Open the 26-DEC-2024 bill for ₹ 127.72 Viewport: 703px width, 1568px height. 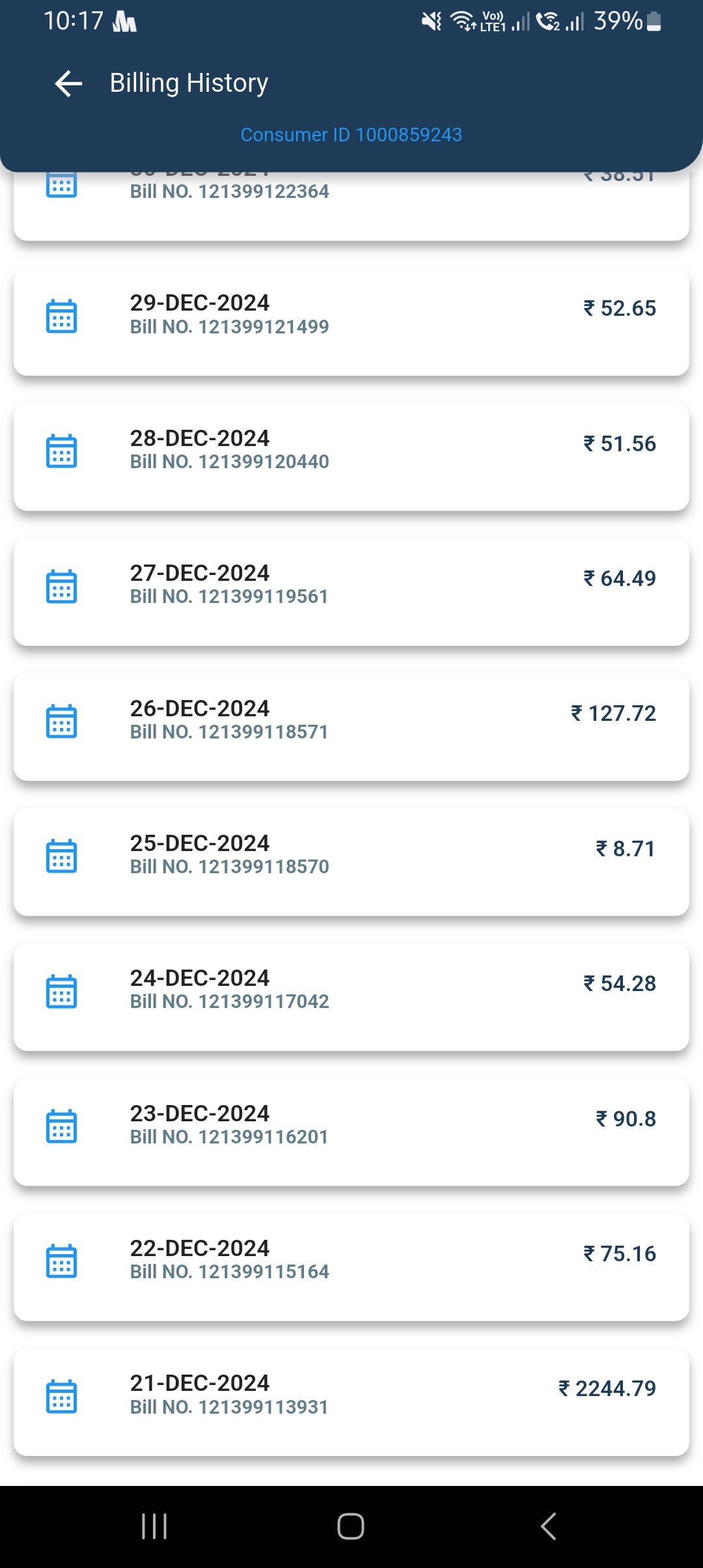pyautogui.click(x=351, y=727)
